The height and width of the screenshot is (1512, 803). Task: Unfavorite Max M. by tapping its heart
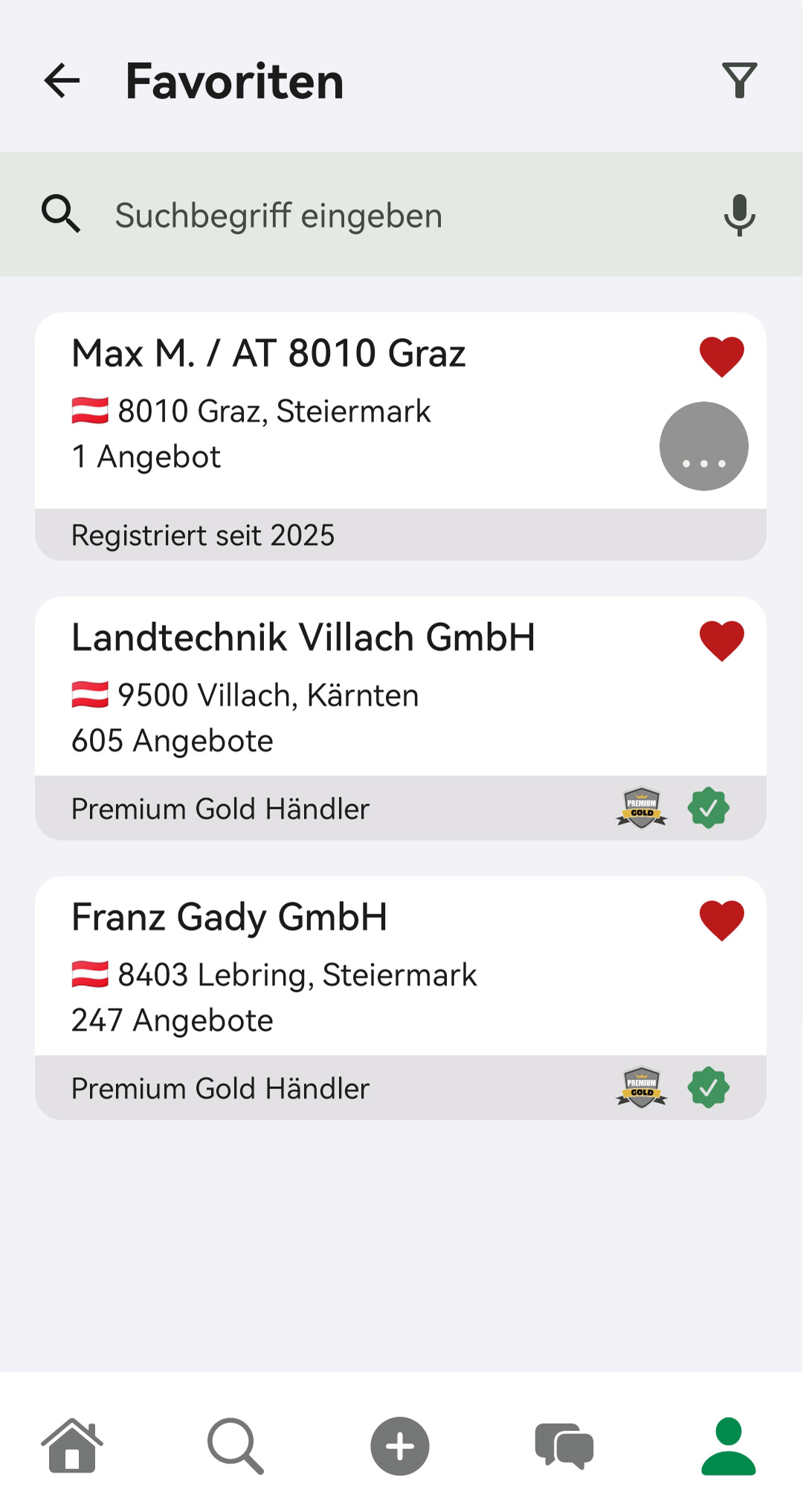[x=721, y=358]
